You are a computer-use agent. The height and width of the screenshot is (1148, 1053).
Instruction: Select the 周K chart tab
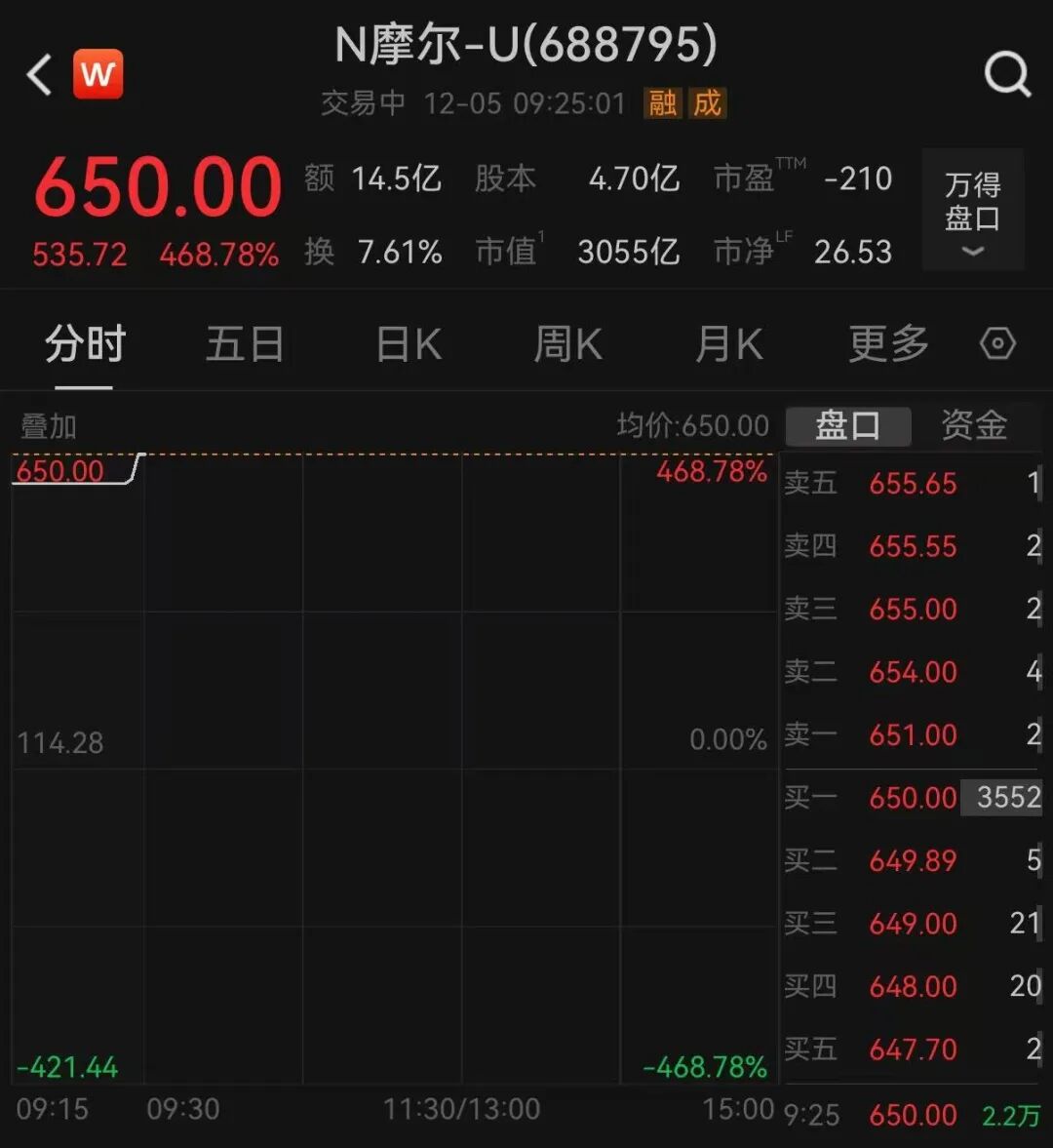pyautogui.click(x=567, y=344)
